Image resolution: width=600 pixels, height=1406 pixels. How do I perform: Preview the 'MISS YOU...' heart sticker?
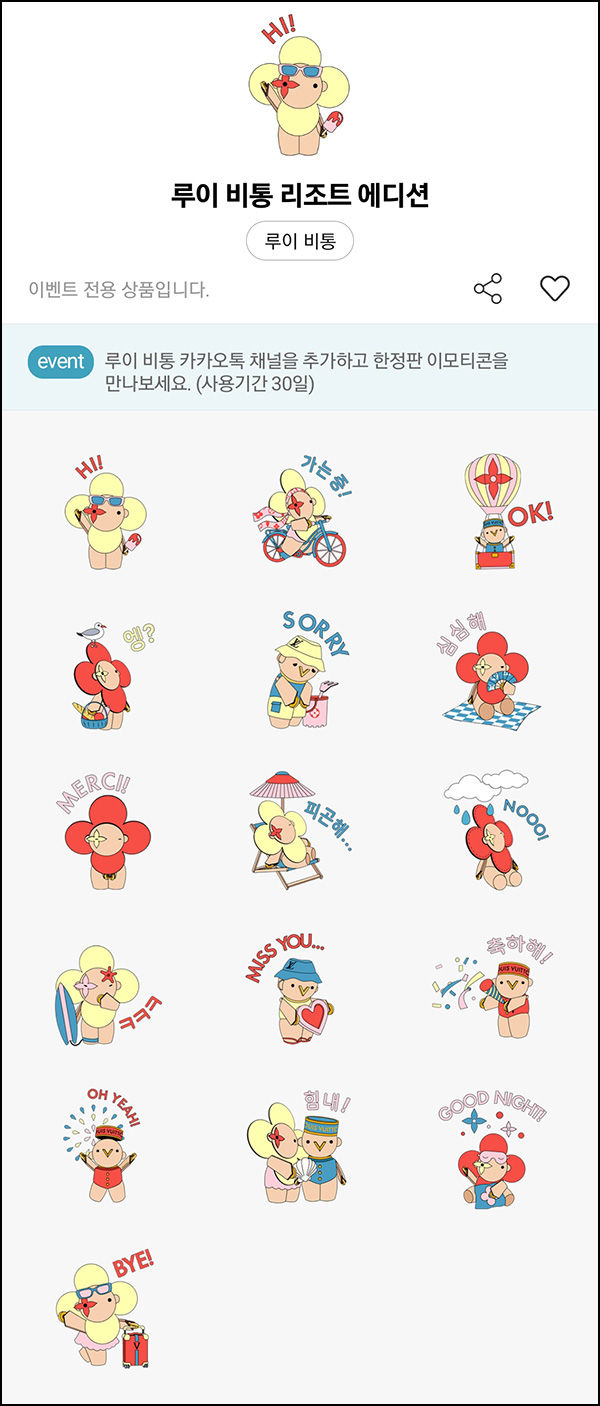300,990
